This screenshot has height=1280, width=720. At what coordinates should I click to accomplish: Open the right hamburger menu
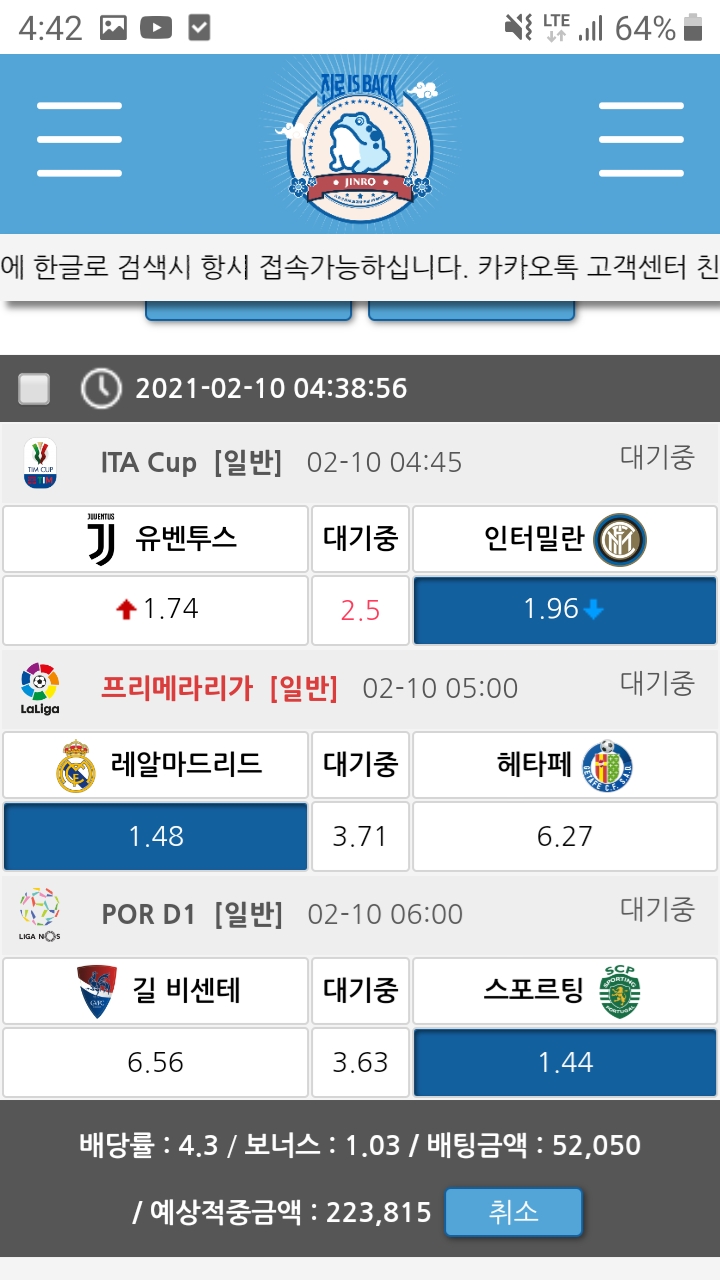640,140
